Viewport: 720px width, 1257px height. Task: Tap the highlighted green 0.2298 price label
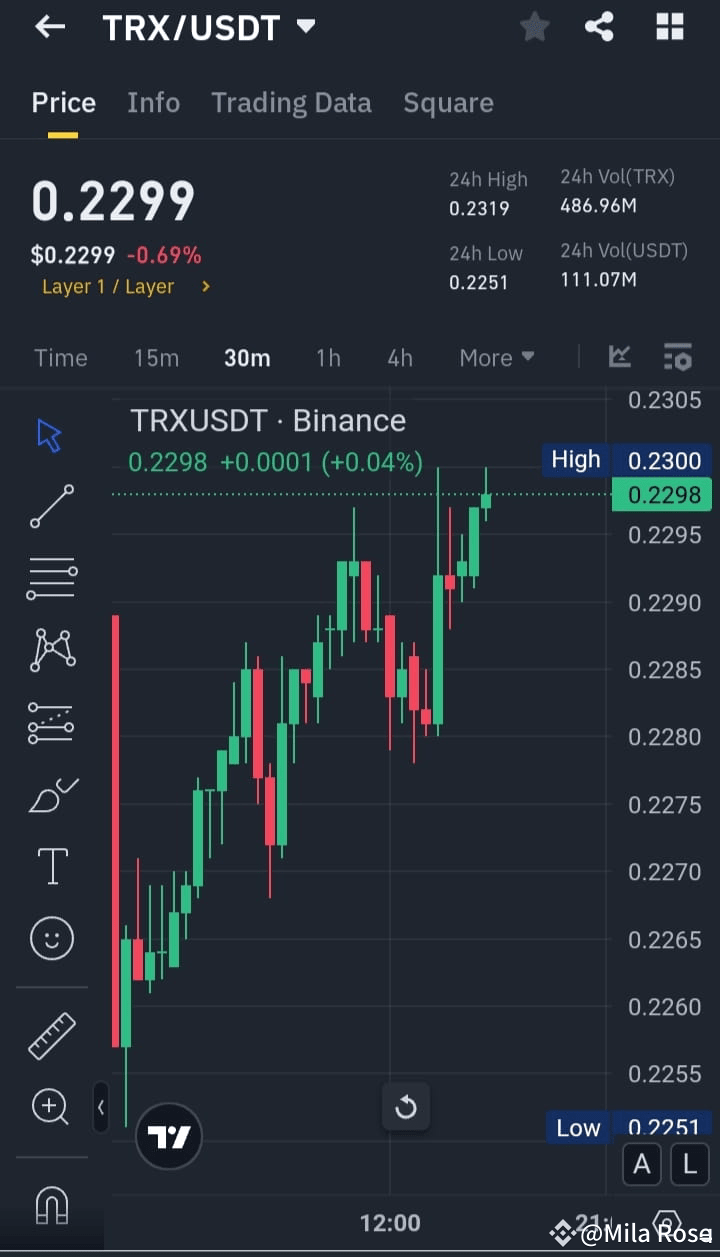[x=661, y=494]
